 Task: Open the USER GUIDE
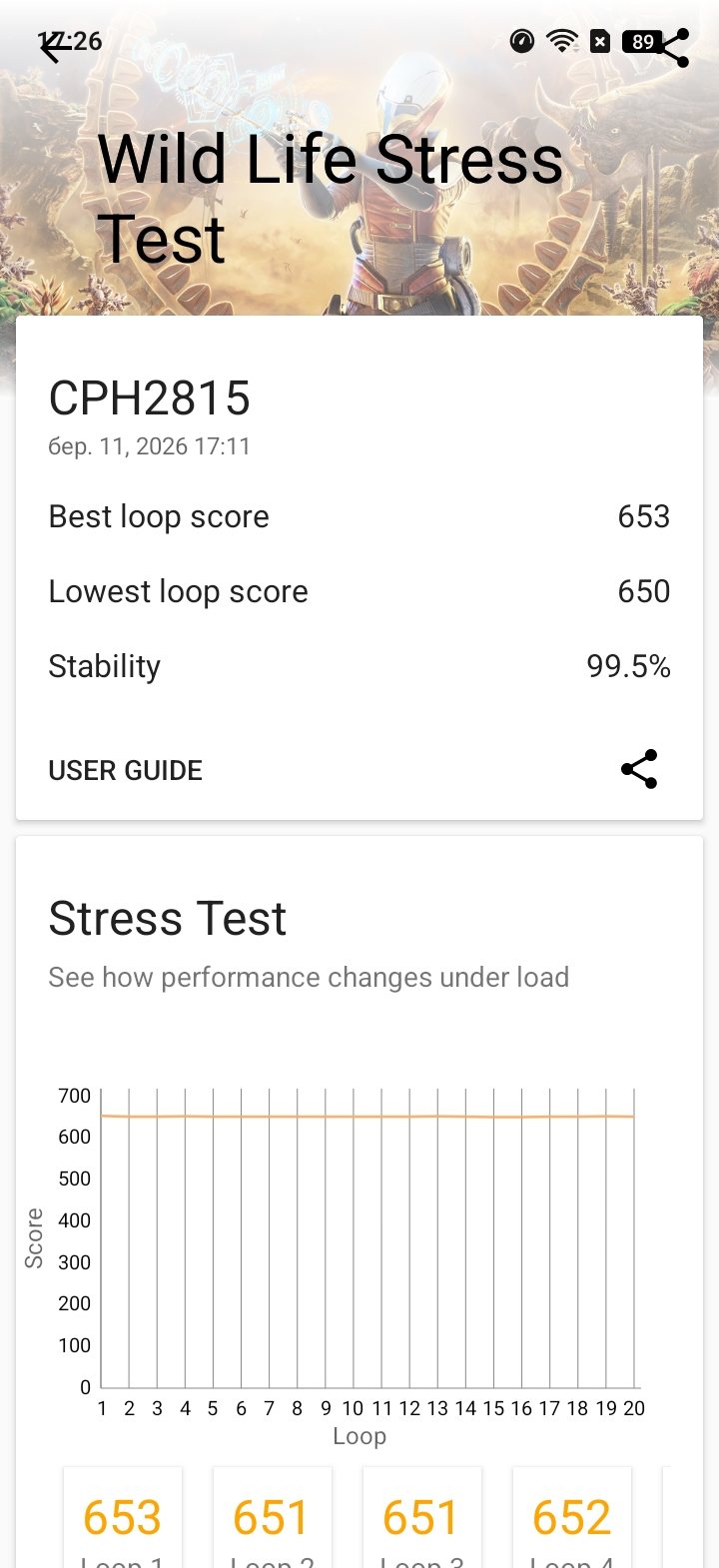[x=126, y=770]
